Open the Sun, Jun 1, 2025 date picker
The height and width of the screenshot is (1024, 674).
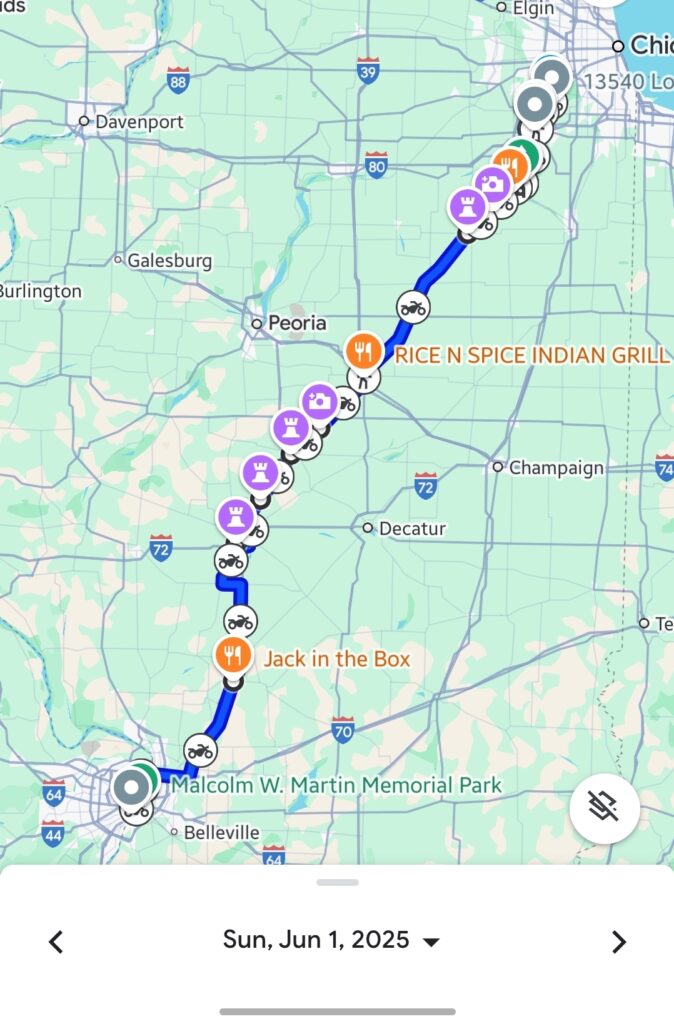click(331, 940)
